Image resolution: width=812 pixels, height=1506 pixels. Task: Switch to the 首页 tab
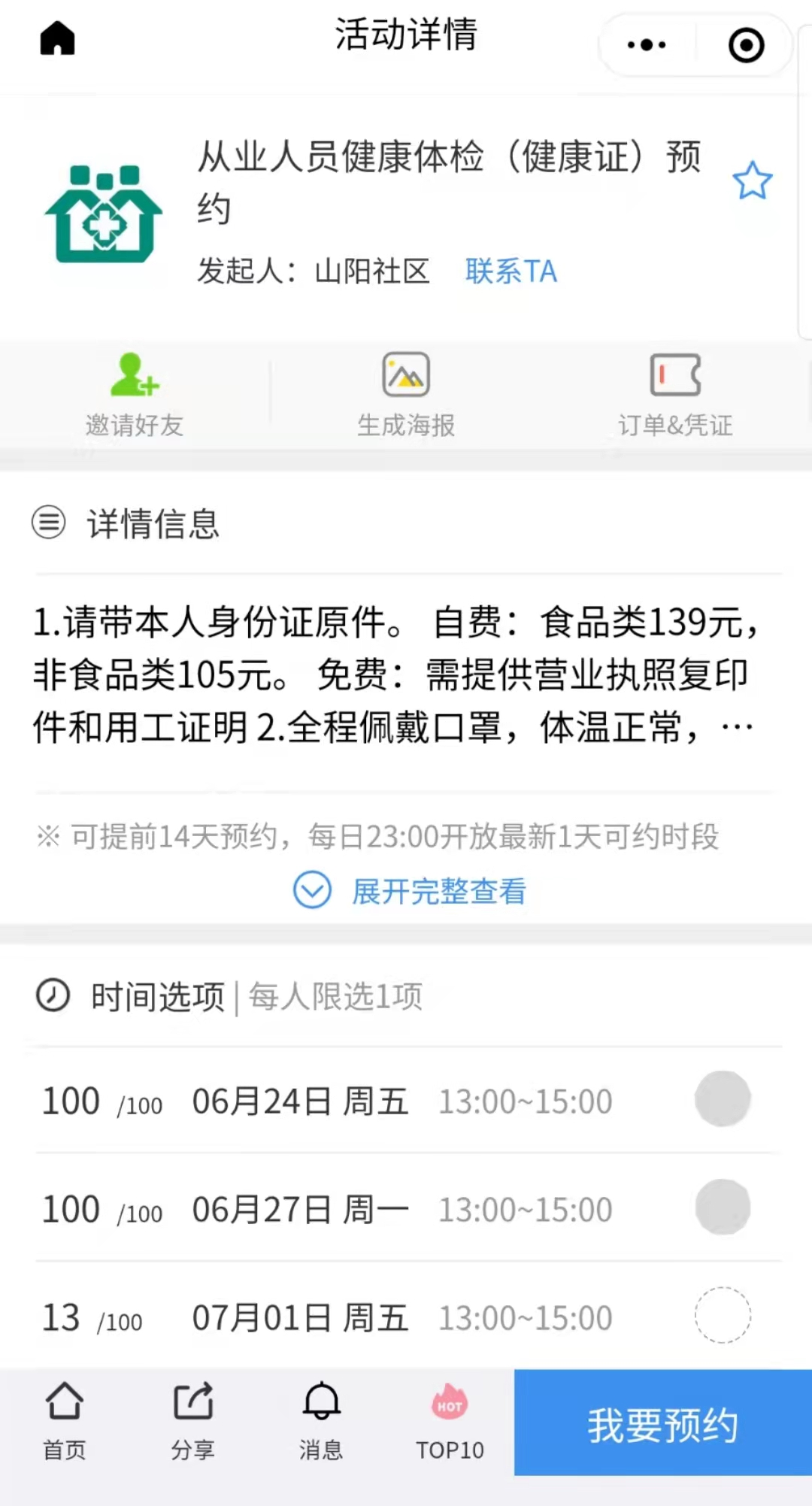pos(65,1420)
